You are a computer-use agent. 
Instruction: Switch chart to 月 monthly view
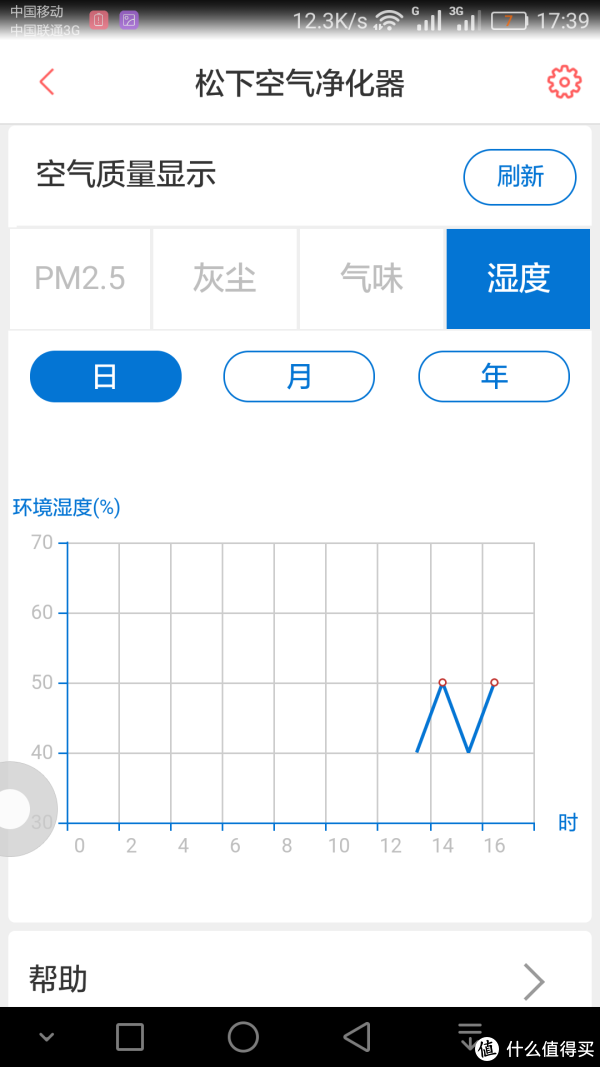[299, 376]
